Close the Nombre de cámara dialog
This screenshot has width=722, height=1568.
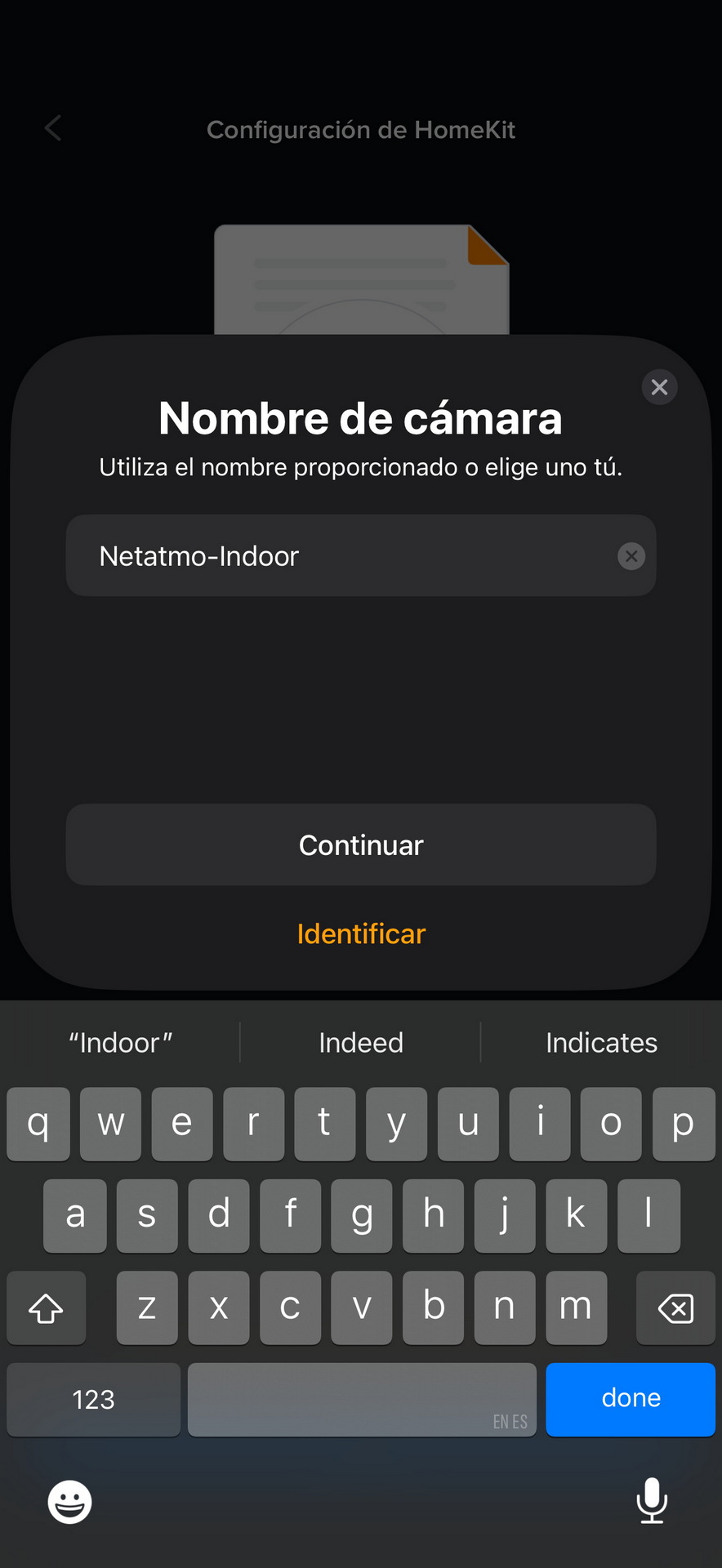(x=659, y=387)
